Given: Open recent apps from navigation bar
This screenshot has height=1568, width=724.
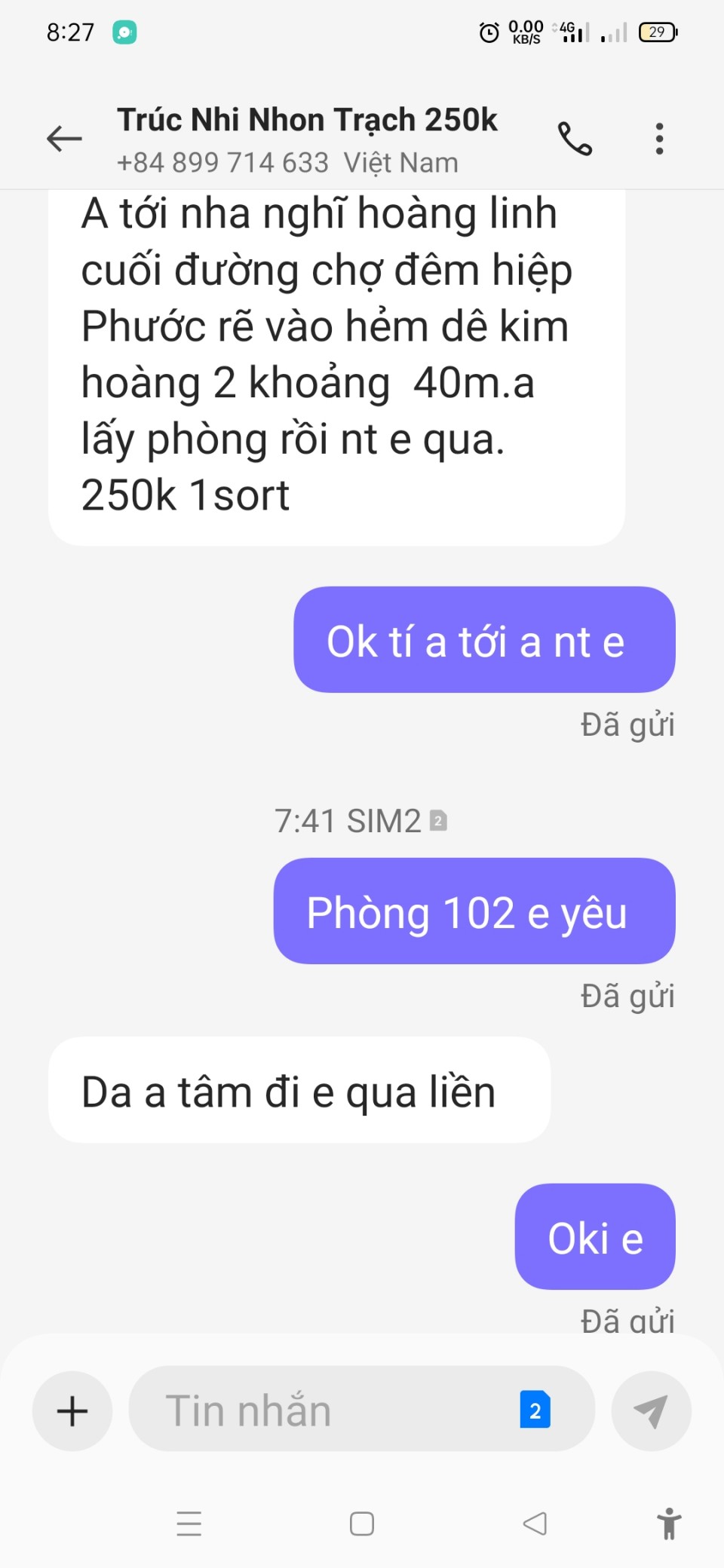Looking at the screenshot, I should (189, 1524).
